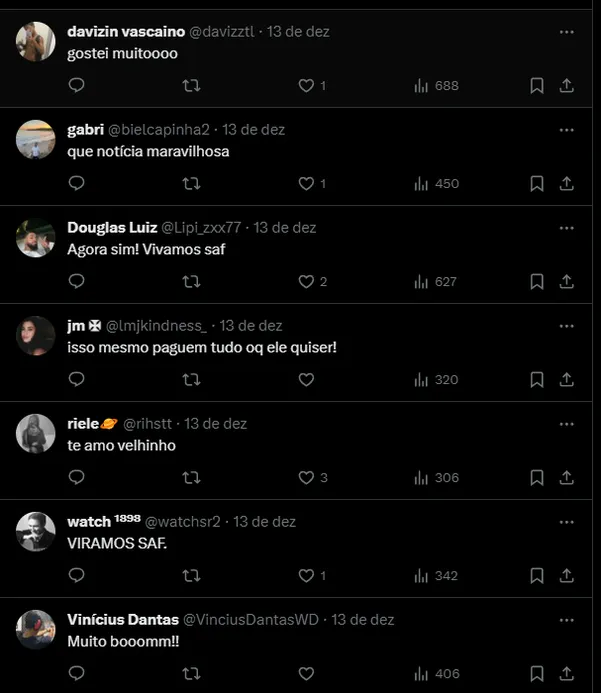This screenshot has width=601, height=693.
Task: Bookmark jm's reply about paguem tudo
Action: tap(537, 380)
